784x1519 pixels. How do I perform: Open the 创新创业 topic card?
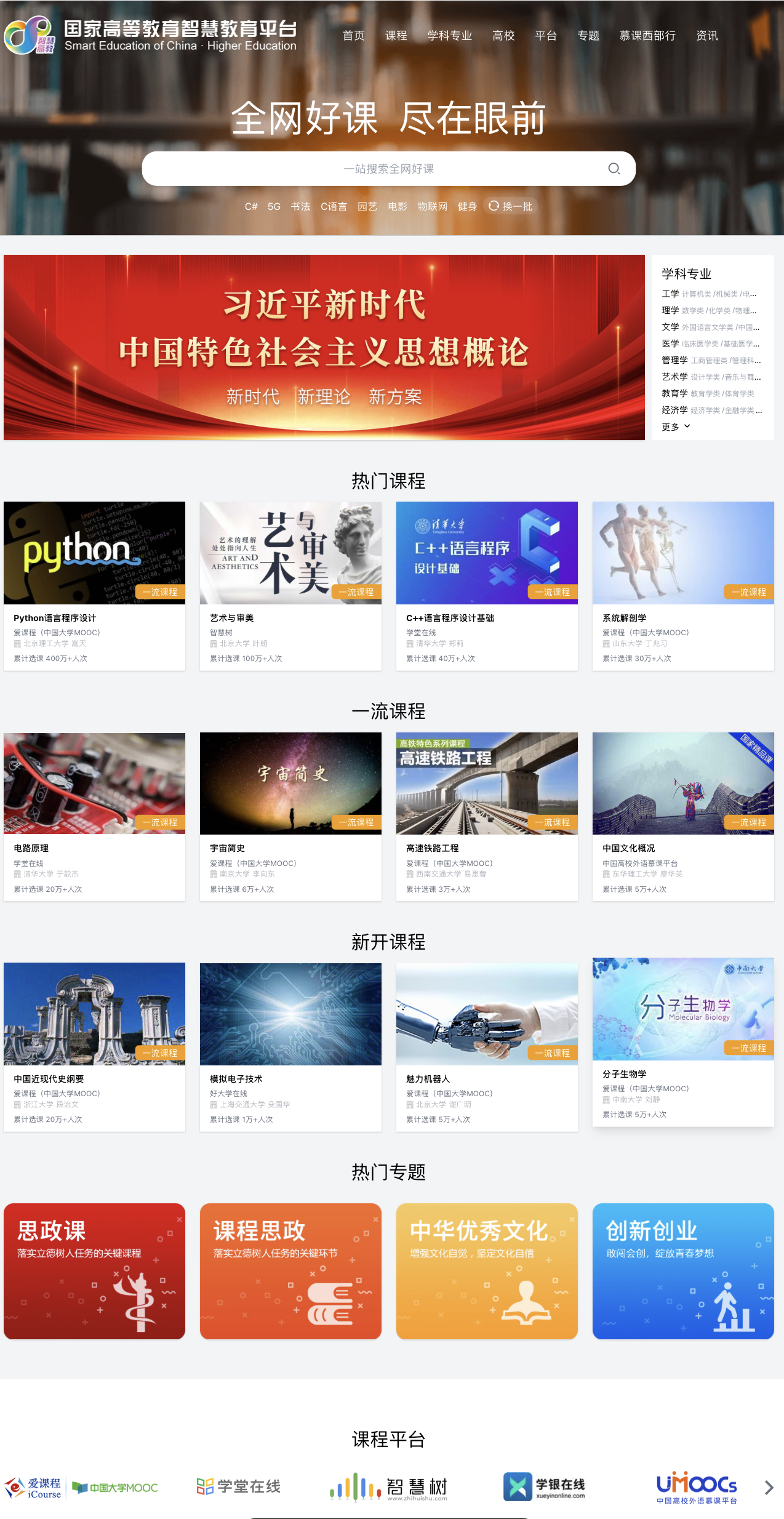coord(683,1271)
